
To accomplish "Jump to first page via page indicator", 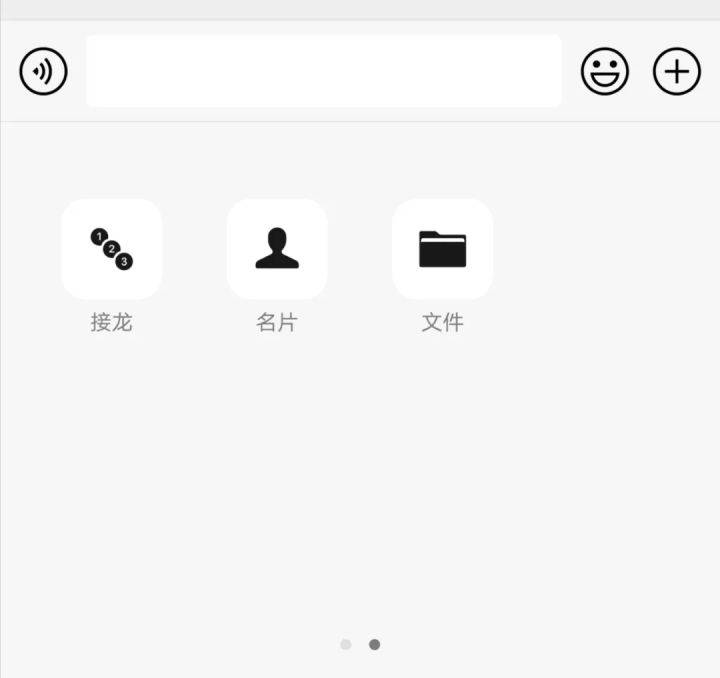I will pos(346,645).
